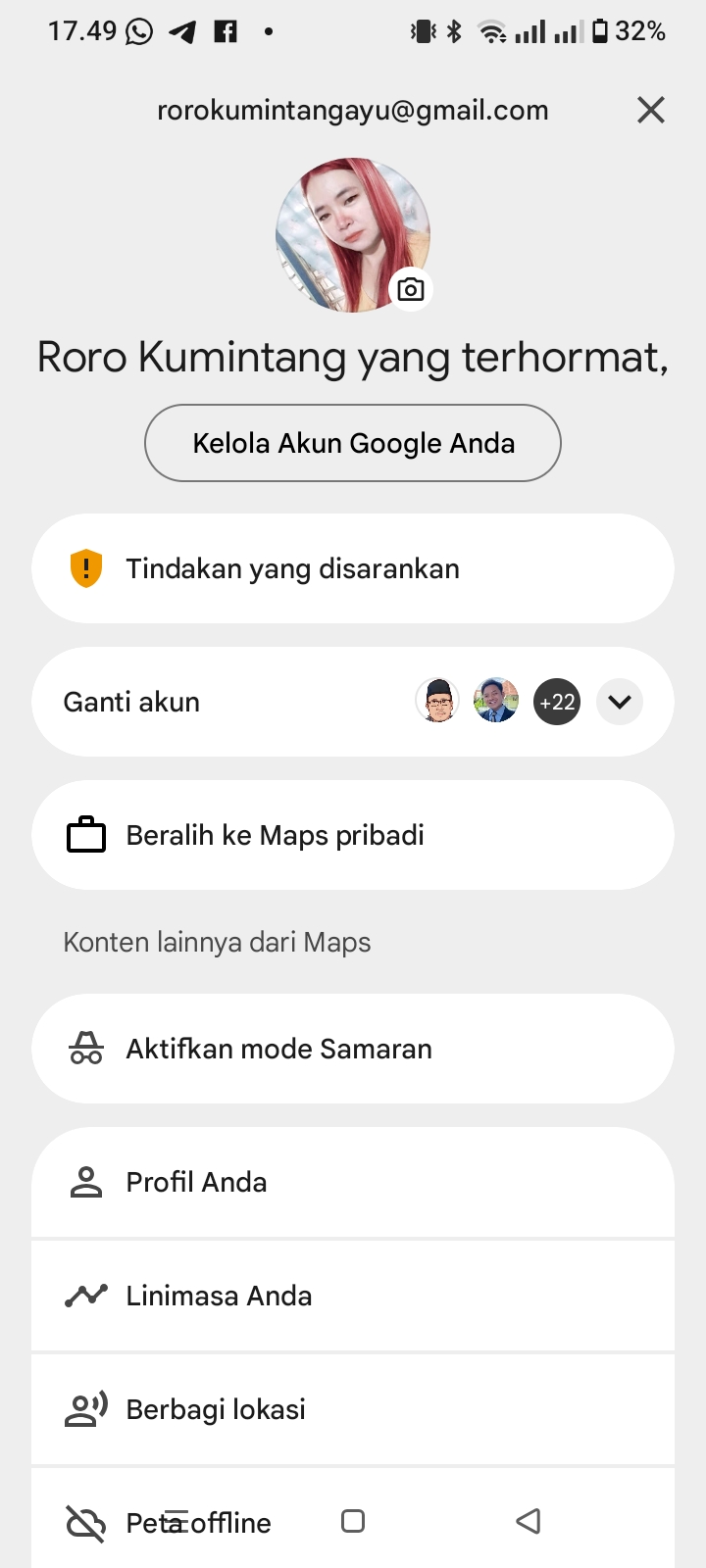Open Kelola Akun Google Anda

point(353,443)
